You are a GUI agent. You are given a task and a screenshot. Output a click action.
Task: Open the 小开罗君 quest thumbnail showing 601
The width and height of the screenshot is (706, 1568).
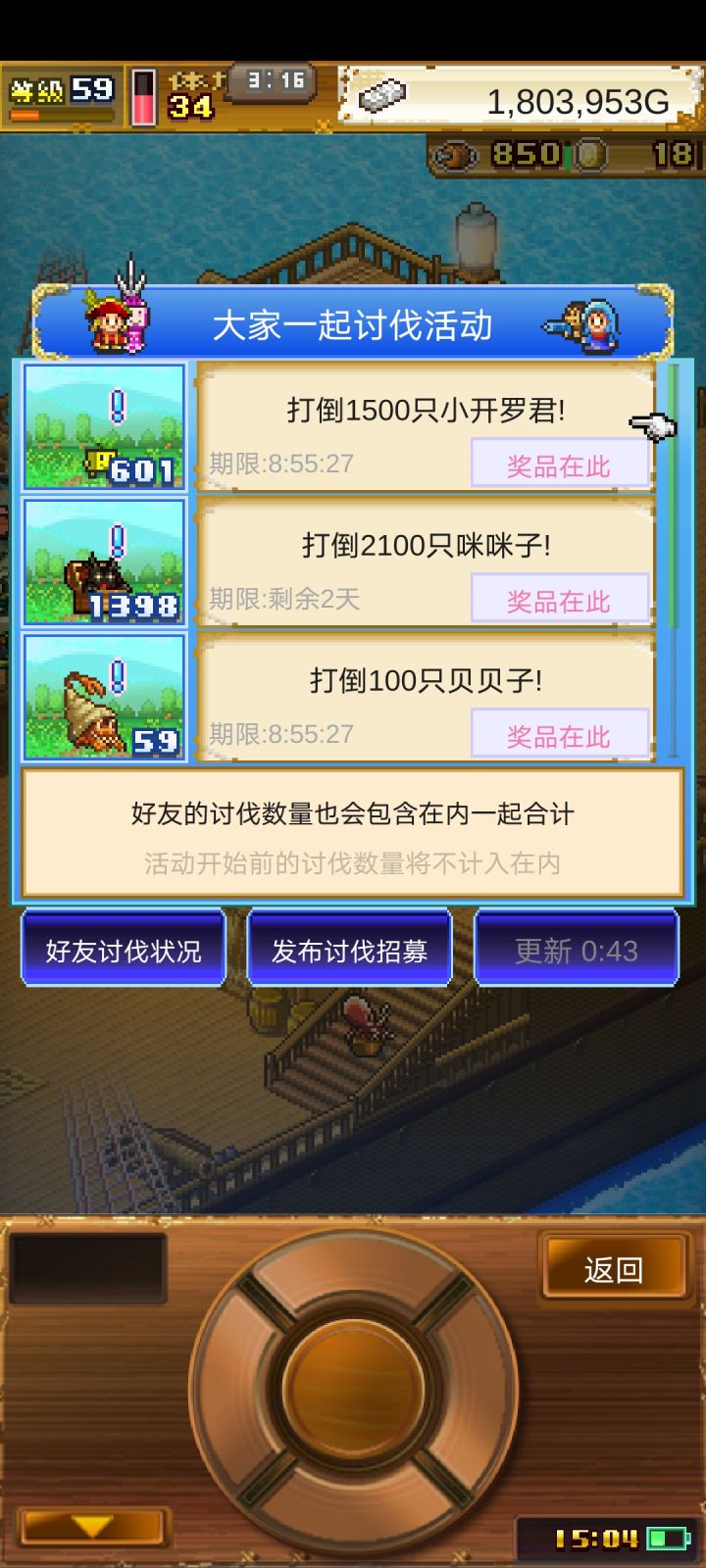click(103, 426)
